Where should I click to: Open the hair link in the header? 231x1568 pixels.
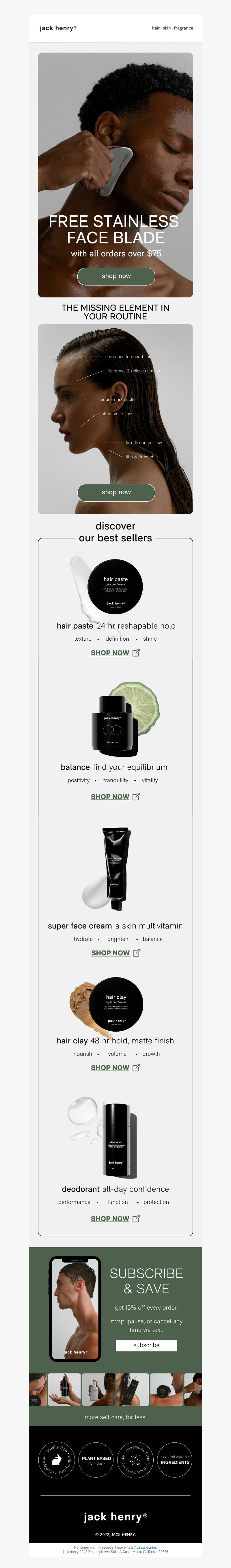[x=155, y=28]
